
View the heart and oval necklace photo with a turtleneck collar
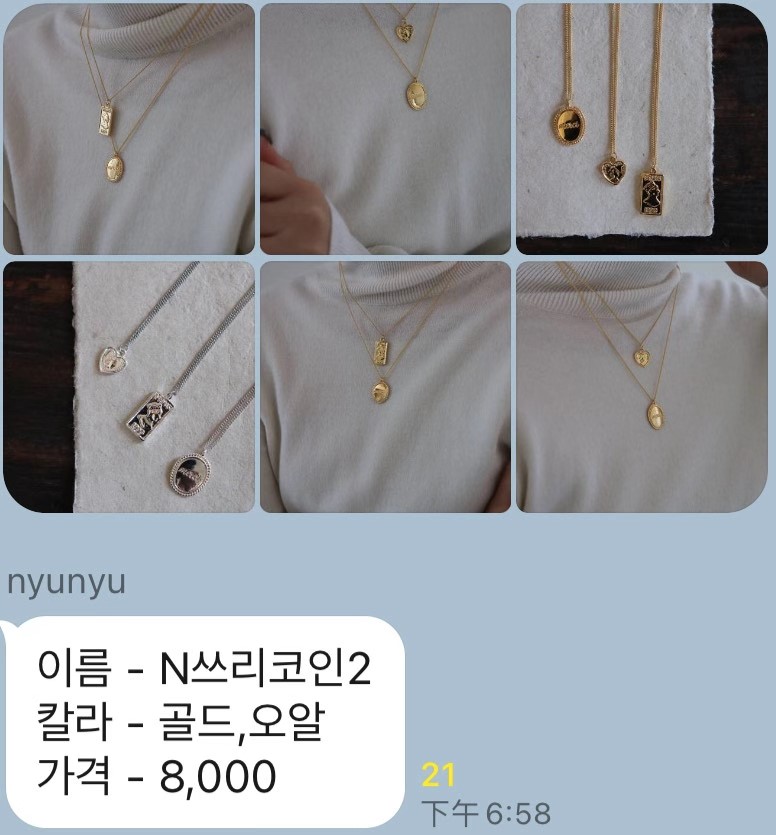click(641, 387)
